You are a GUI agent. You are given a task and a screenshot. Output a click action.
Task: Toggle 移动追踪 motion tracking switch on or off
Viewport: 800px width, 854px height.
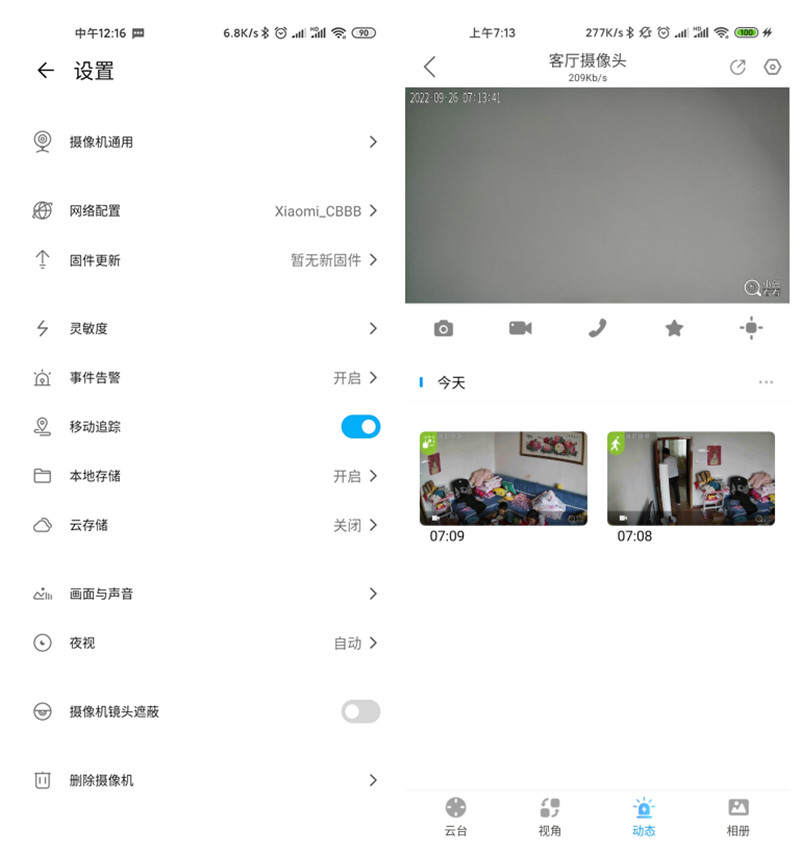tap(359, 426)
